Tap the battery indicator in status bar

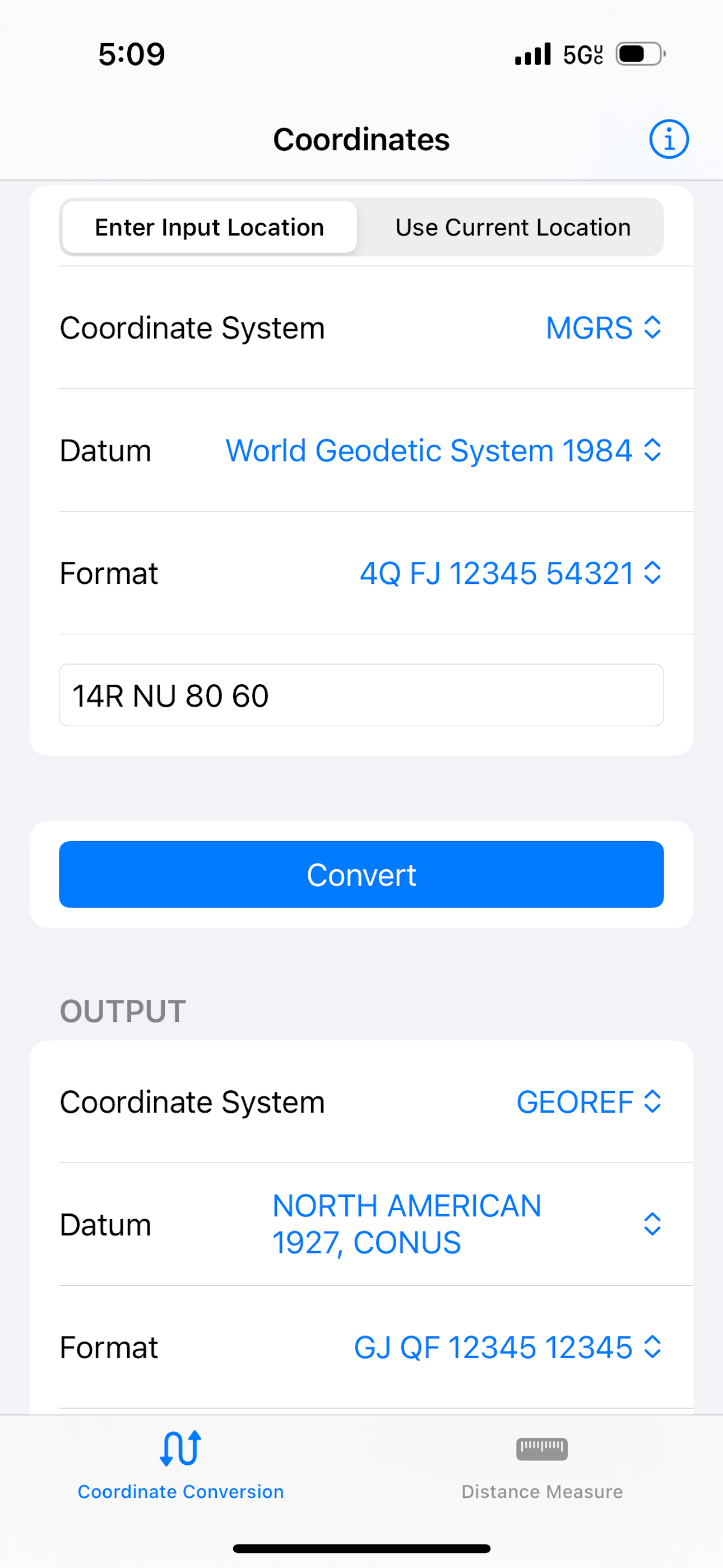click(x=638, y=54)
